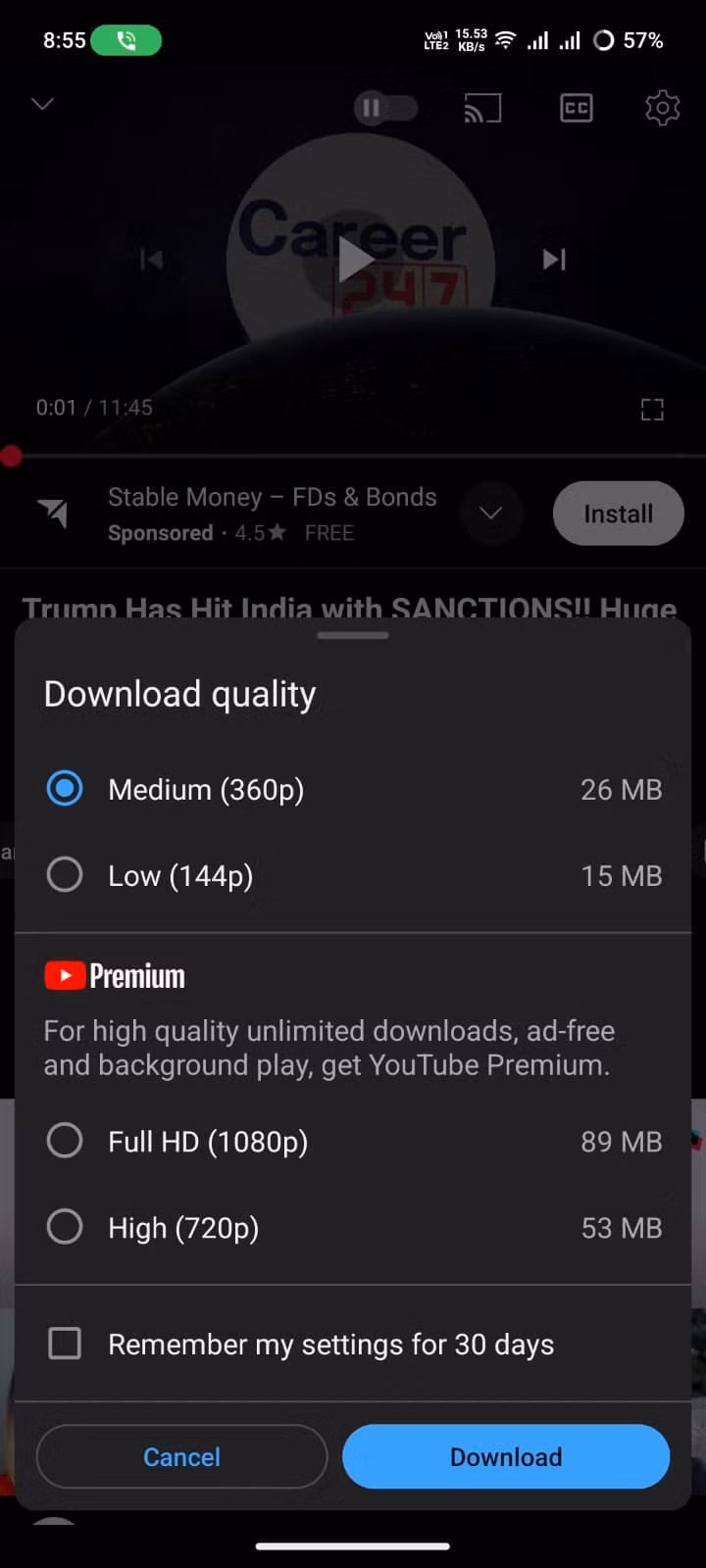Toggle closed captions

pyautogui.click(x=576, y=108)
